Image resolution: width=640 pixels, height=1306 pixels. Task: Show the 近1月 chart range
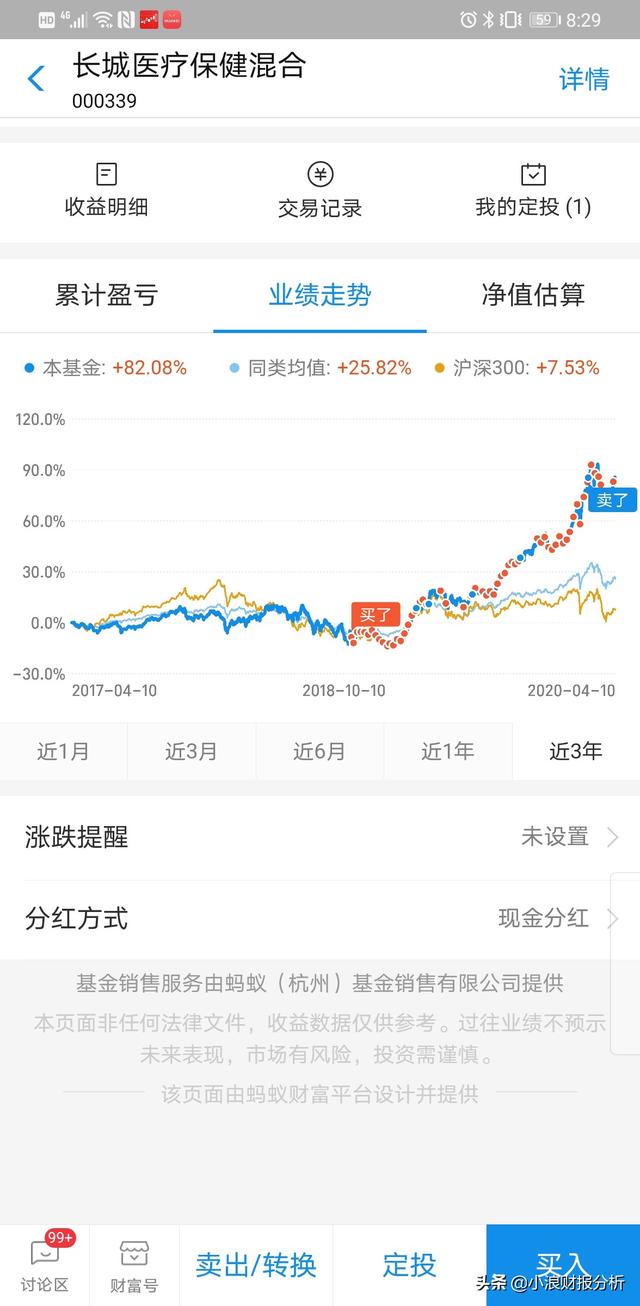click(63, 751)
